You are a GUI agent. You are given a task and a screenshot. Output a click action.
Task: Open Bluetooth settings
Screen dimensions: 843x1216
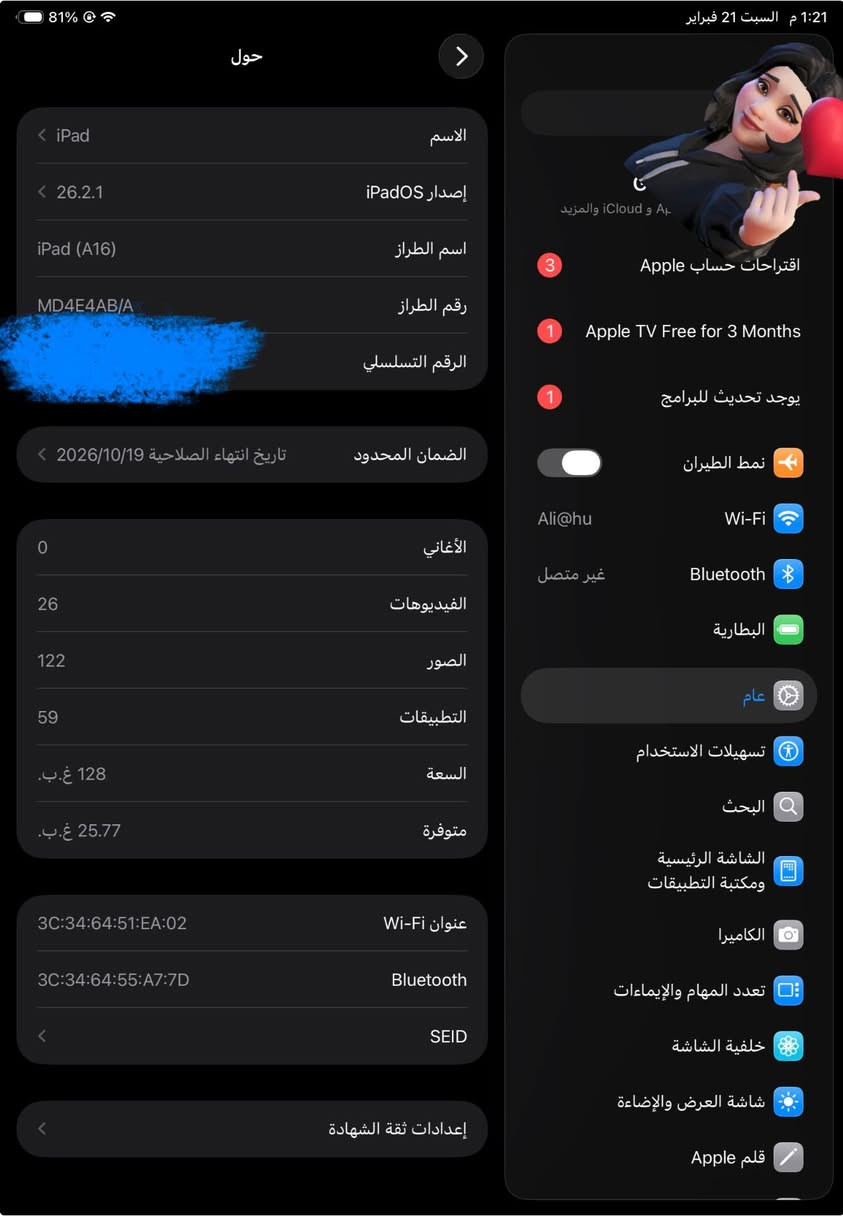[x=670, y=574]
